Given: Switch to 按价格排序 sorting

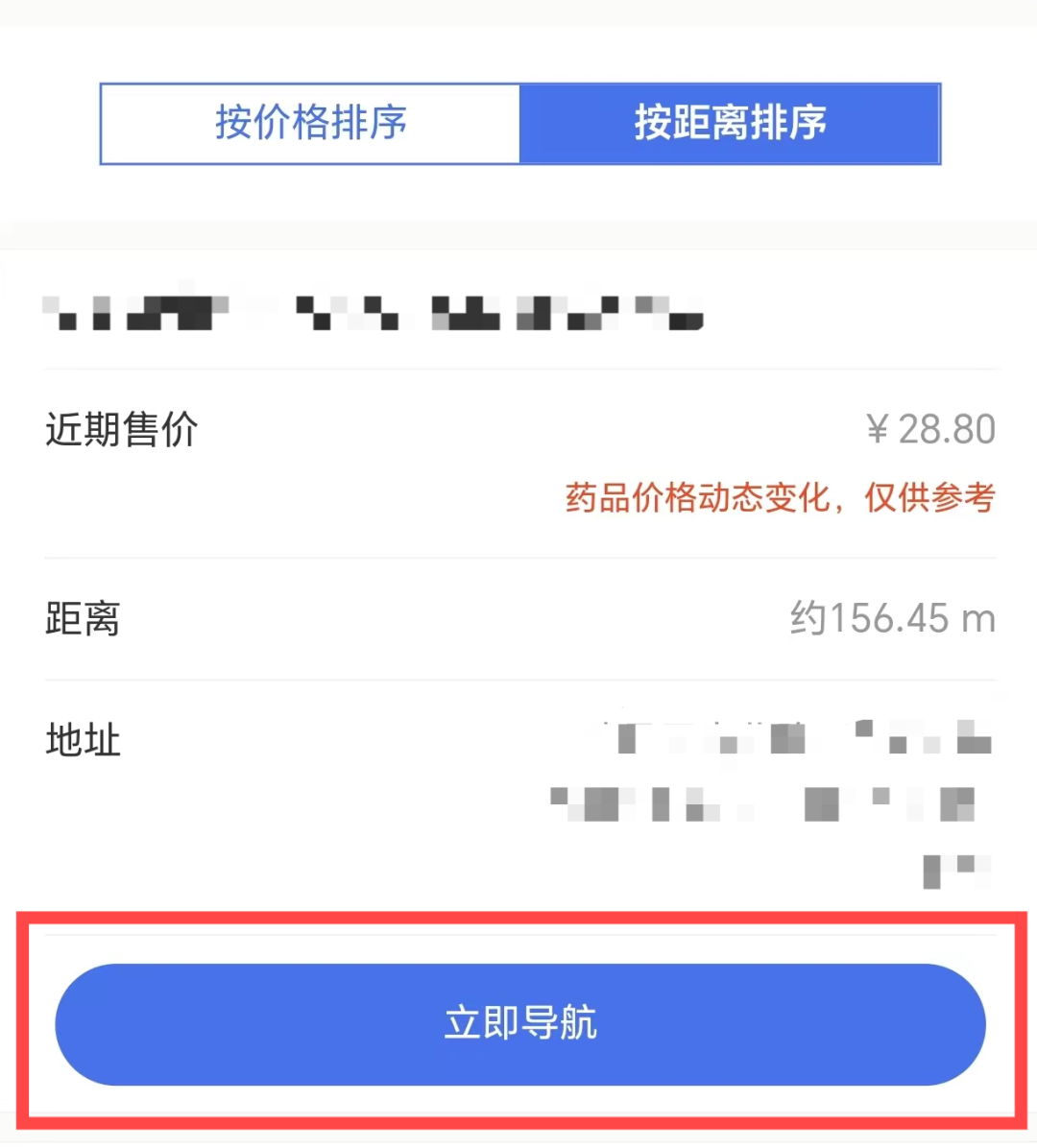Looking at the screenshot, I should click(x=310, y=124).
